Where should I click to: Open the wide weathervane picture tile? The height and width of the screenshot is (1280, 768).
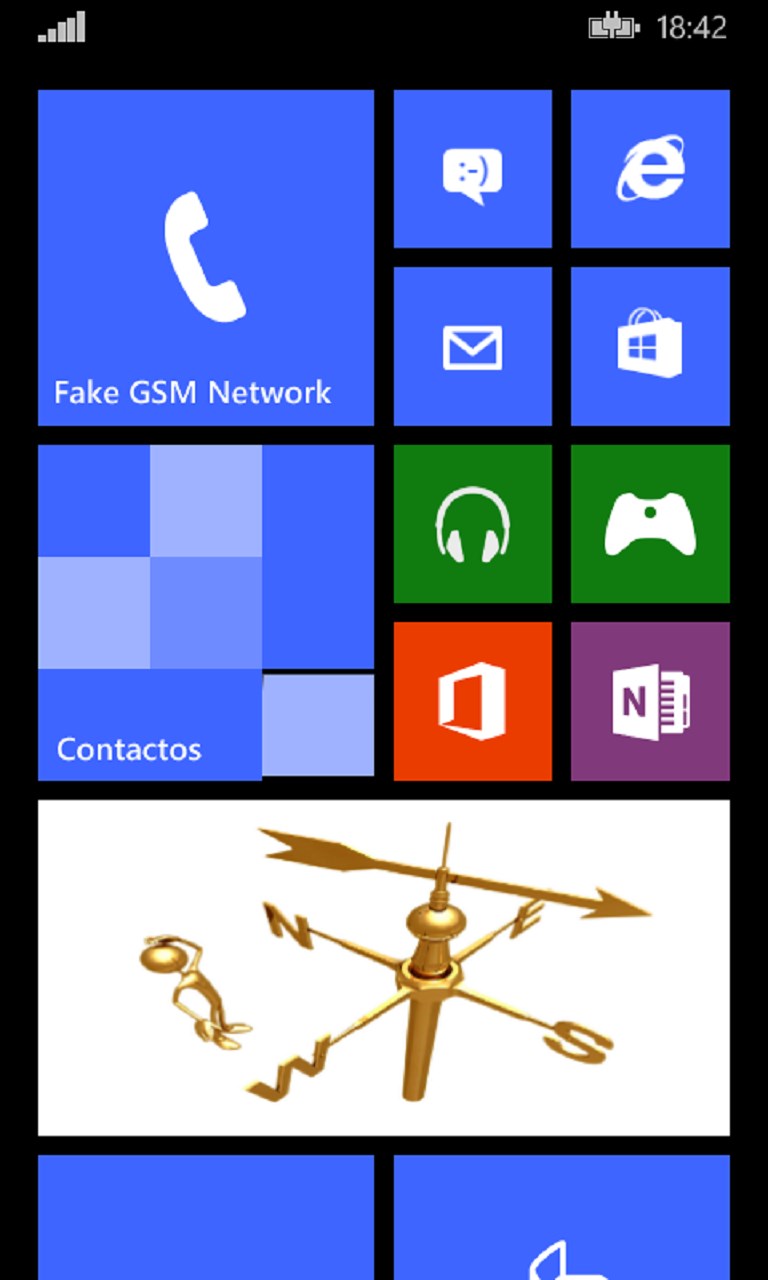tap(383, 967)
